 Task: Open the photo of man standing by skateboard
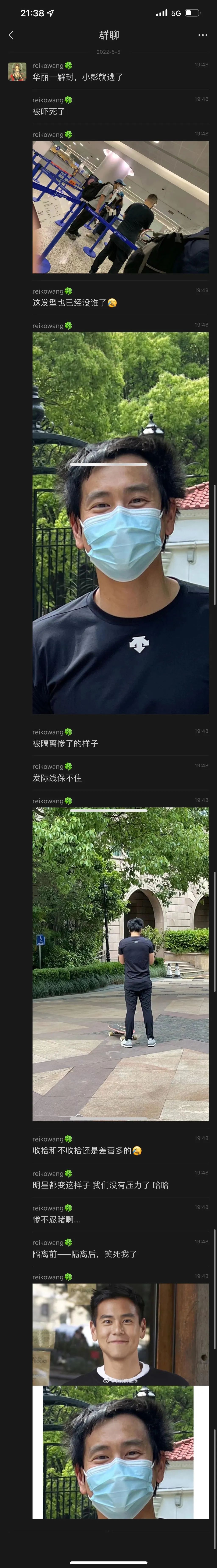click(120, 964)
